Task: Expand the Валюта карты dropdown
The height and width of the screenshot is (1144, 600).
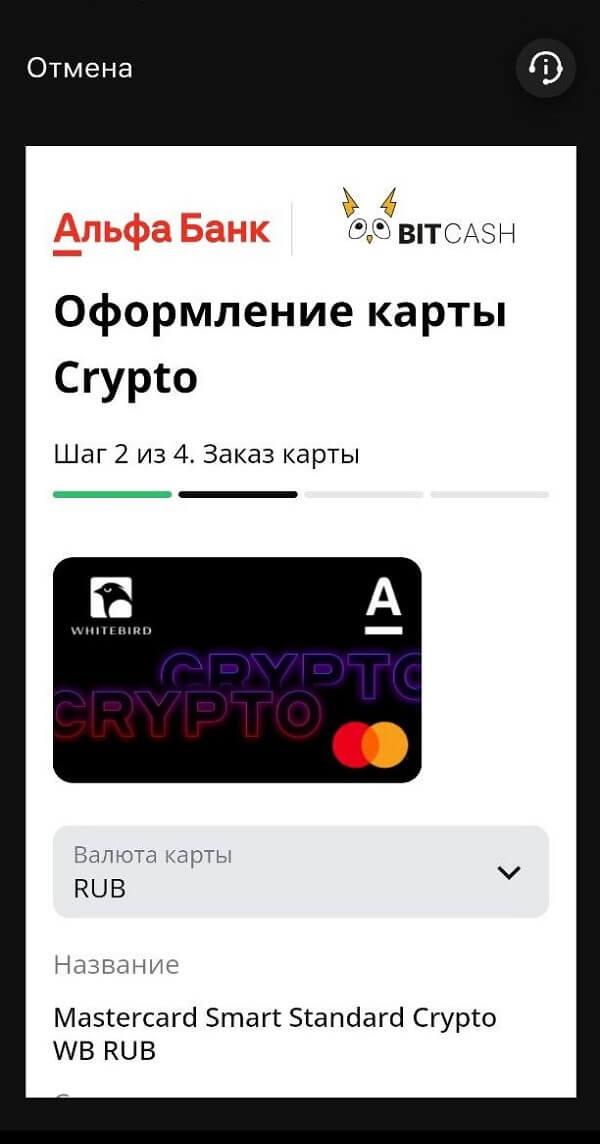Action: coord(301,871)
